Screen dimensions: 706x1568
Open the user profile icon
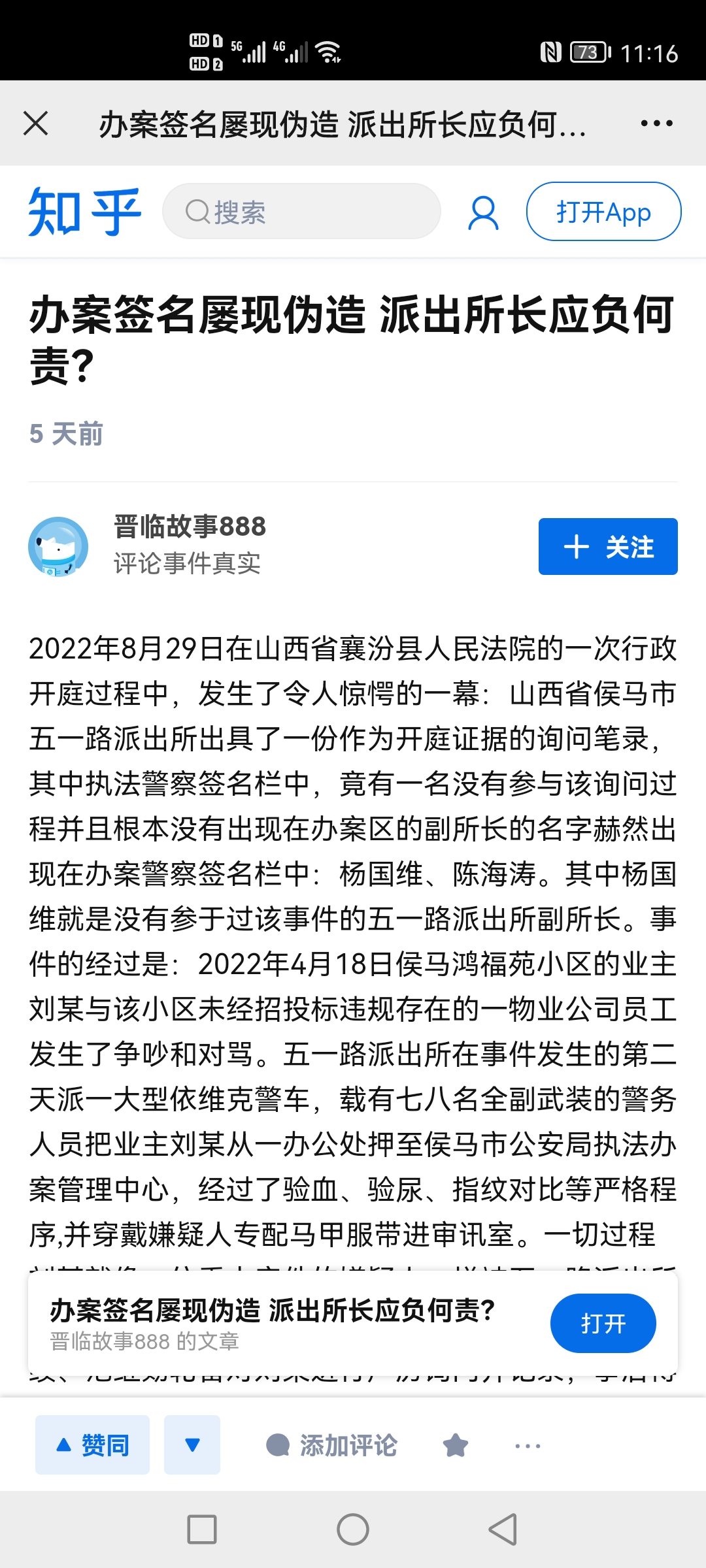(x=483, y=213)
